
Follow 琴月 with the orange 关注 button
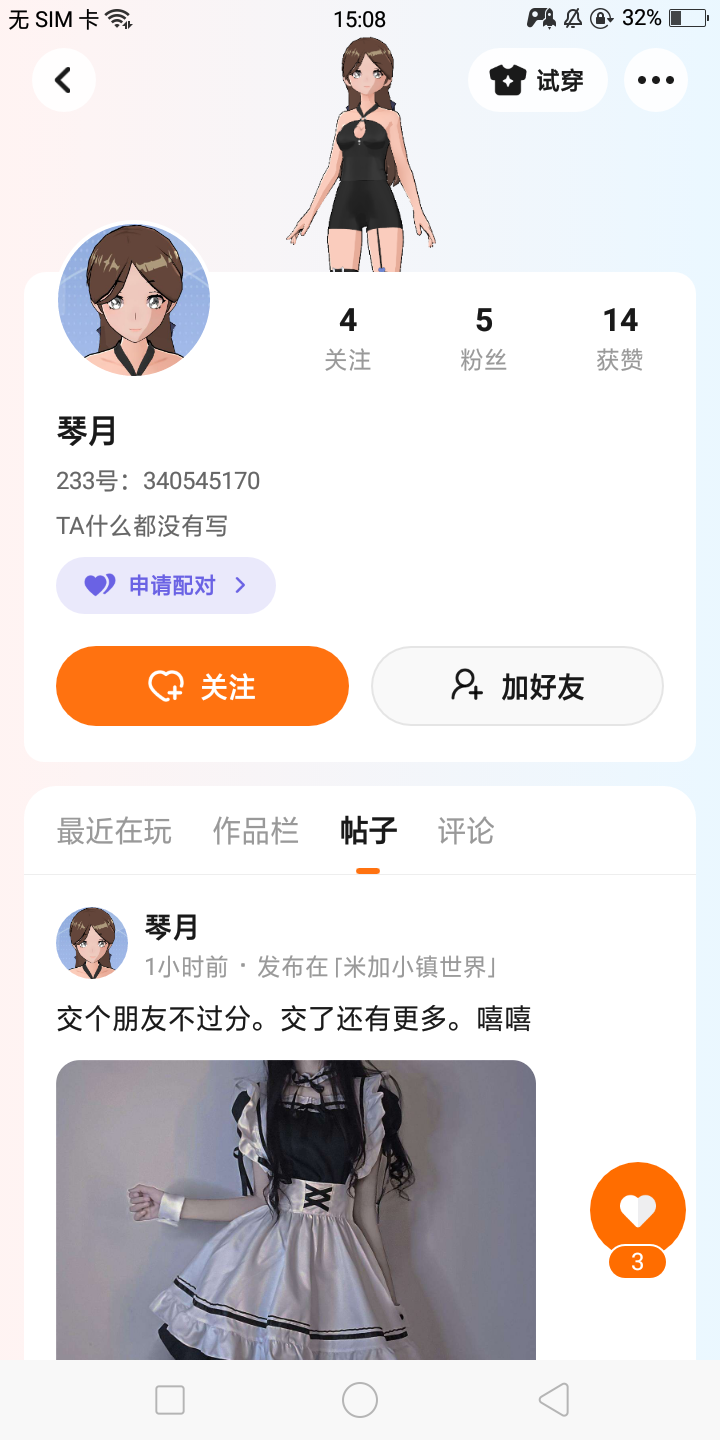(x=202, y=686)
